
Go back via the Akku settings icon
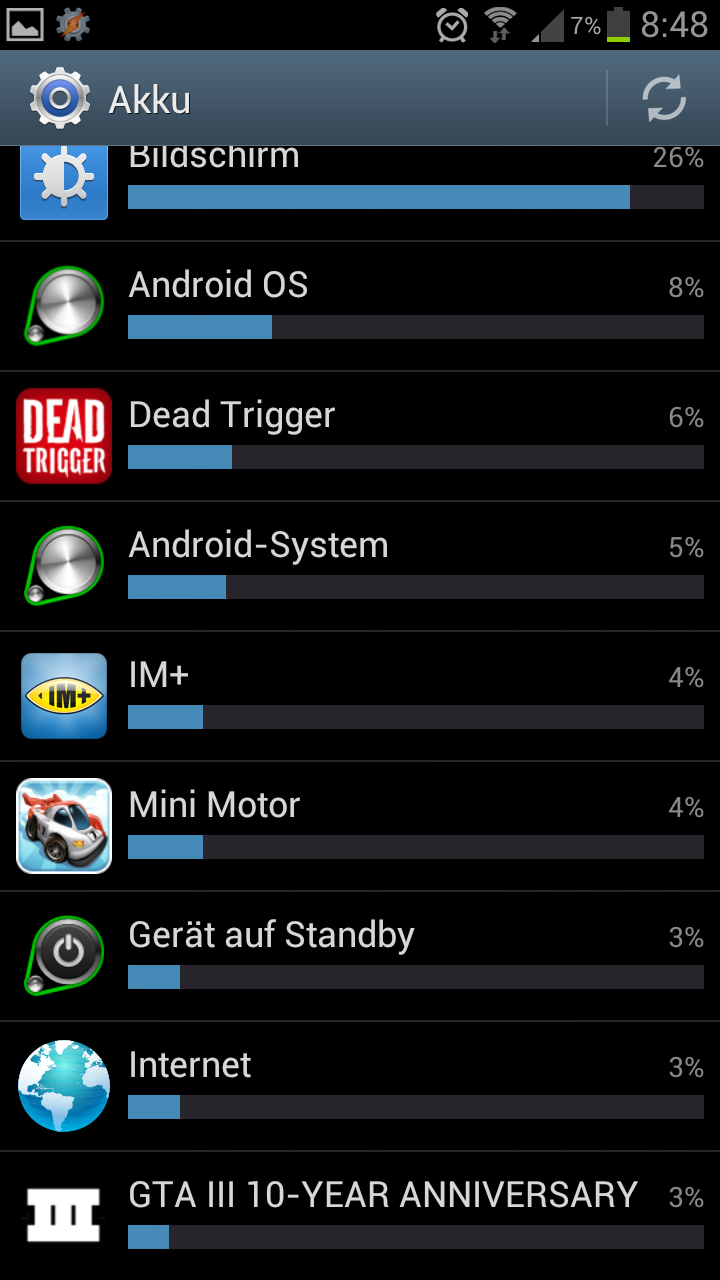(x=59, y=99)
